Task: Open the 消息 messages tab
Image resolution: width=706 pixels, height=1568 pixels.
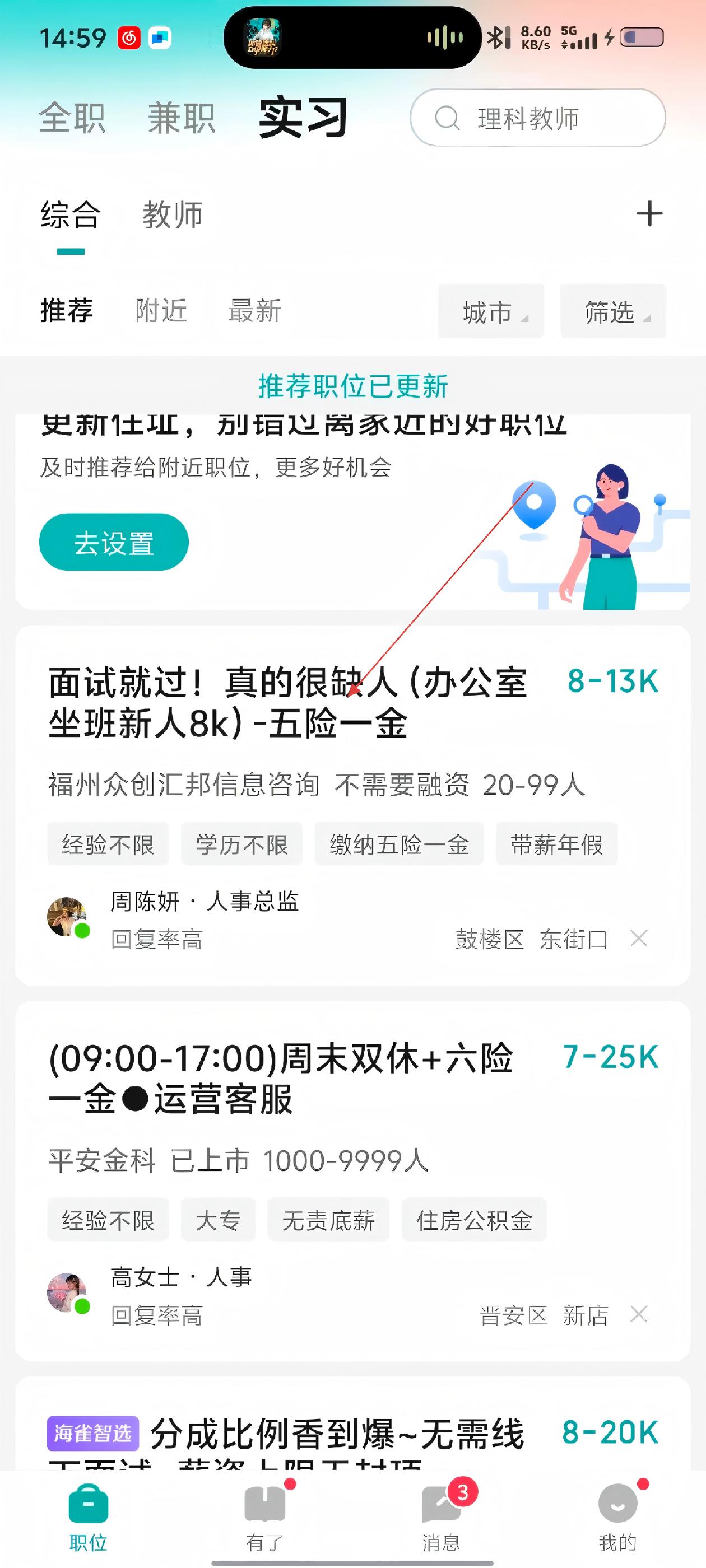Action: (x=441, y=1517)
